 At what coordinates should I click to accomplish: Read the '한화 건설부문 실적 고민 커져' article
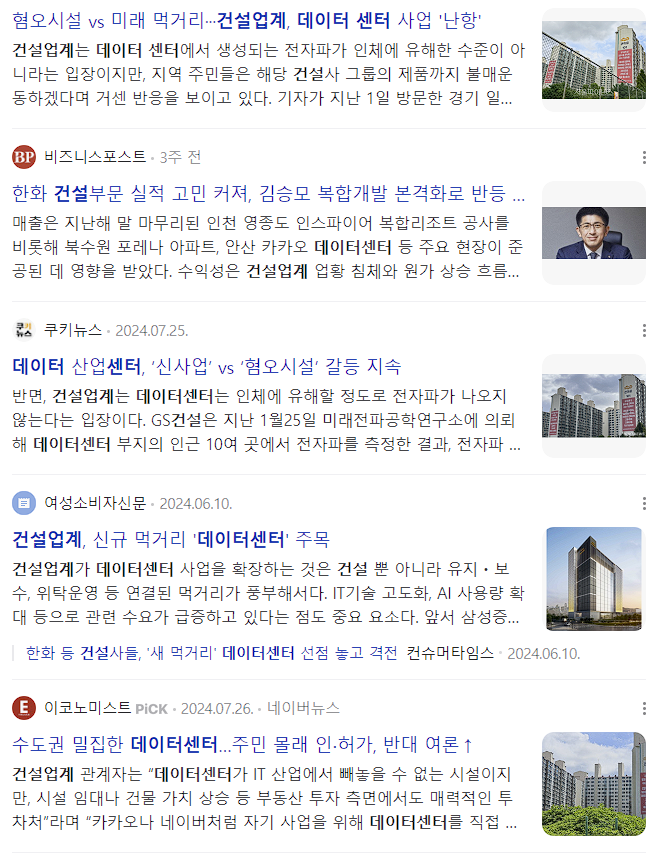click(x=269, y=194)
